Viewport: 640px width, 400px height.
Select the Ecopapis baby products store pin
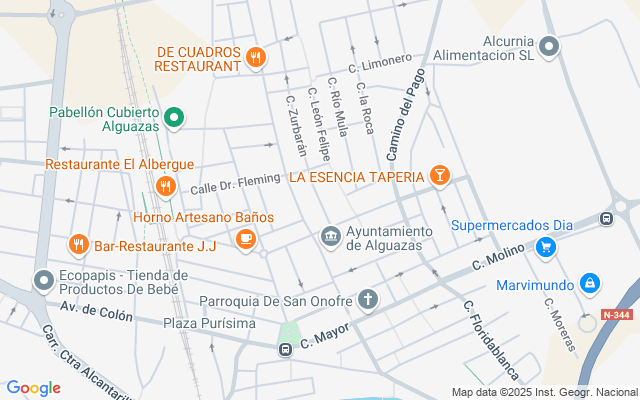click(44, 281)
